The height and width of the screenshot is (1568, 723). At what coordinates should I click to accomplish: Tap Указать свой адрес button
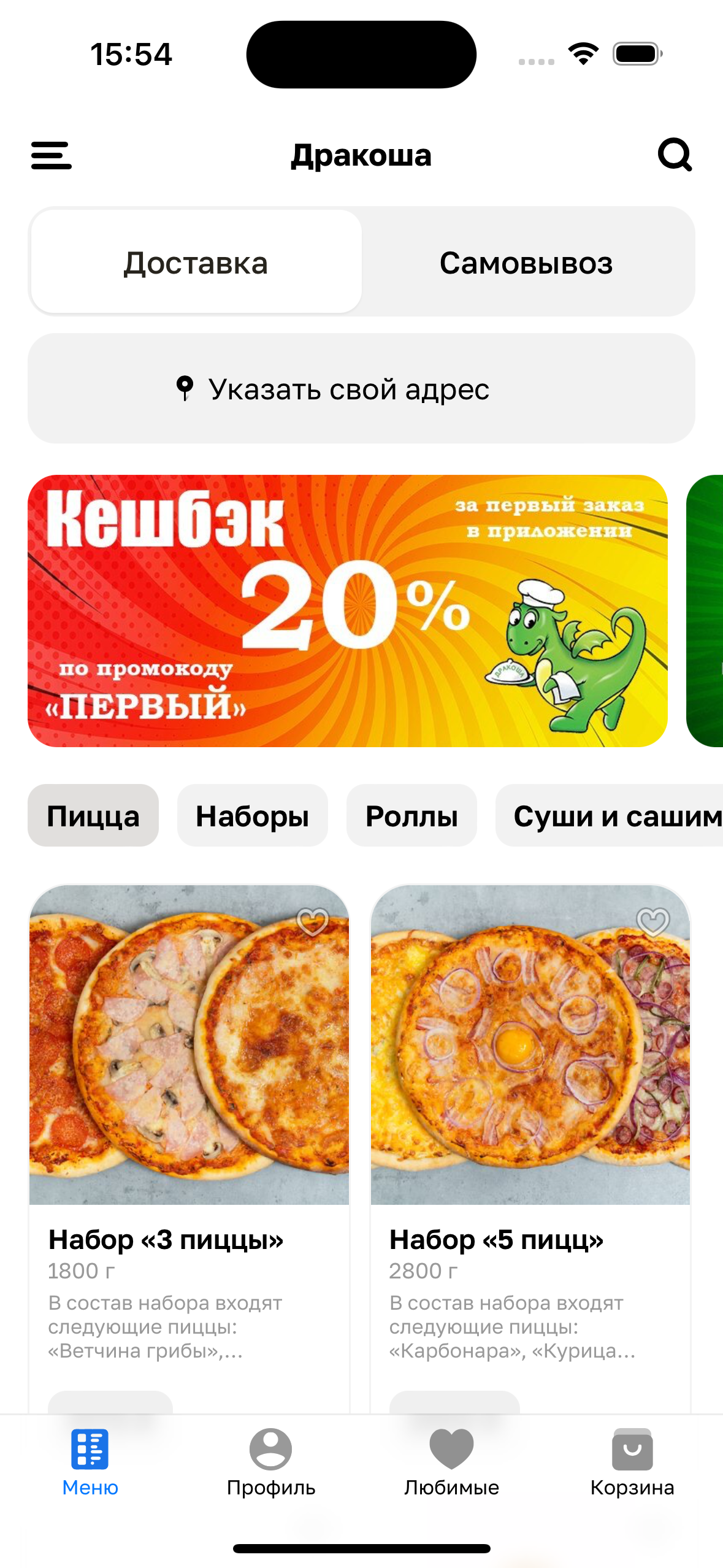coord(361,389)
